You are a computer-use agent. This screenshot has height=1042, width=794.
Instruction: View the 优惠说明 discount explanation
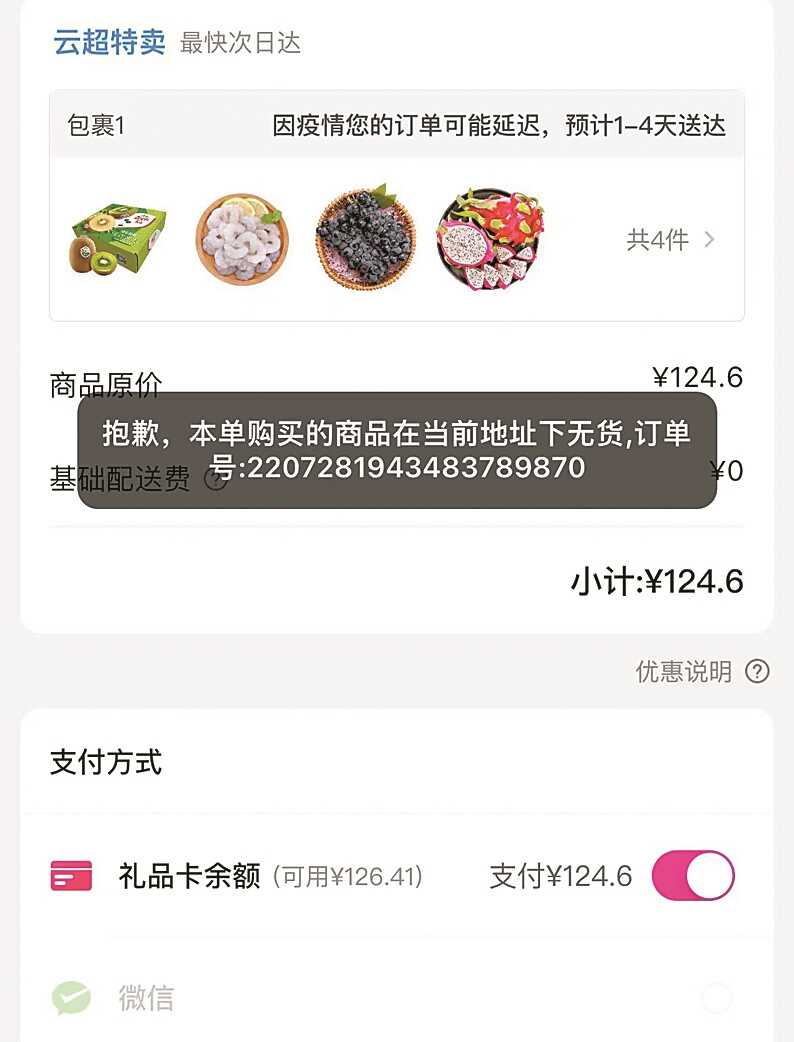(702, 671)
